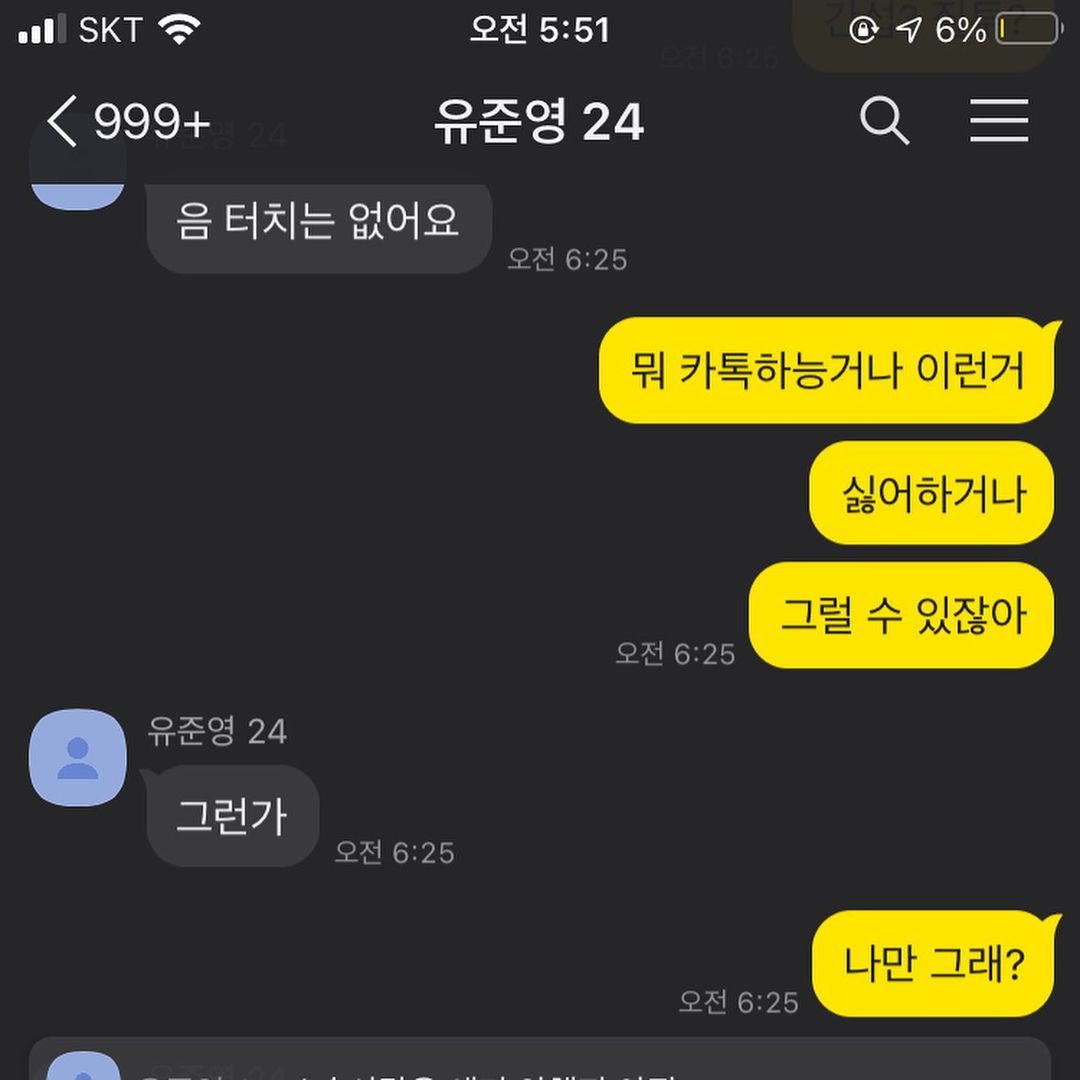Image resolution: width=1080 pixels, height=1080 pixels.
Task: Open 유준영 24's profile picture beside 그런가
Action: tap(78, 757)
